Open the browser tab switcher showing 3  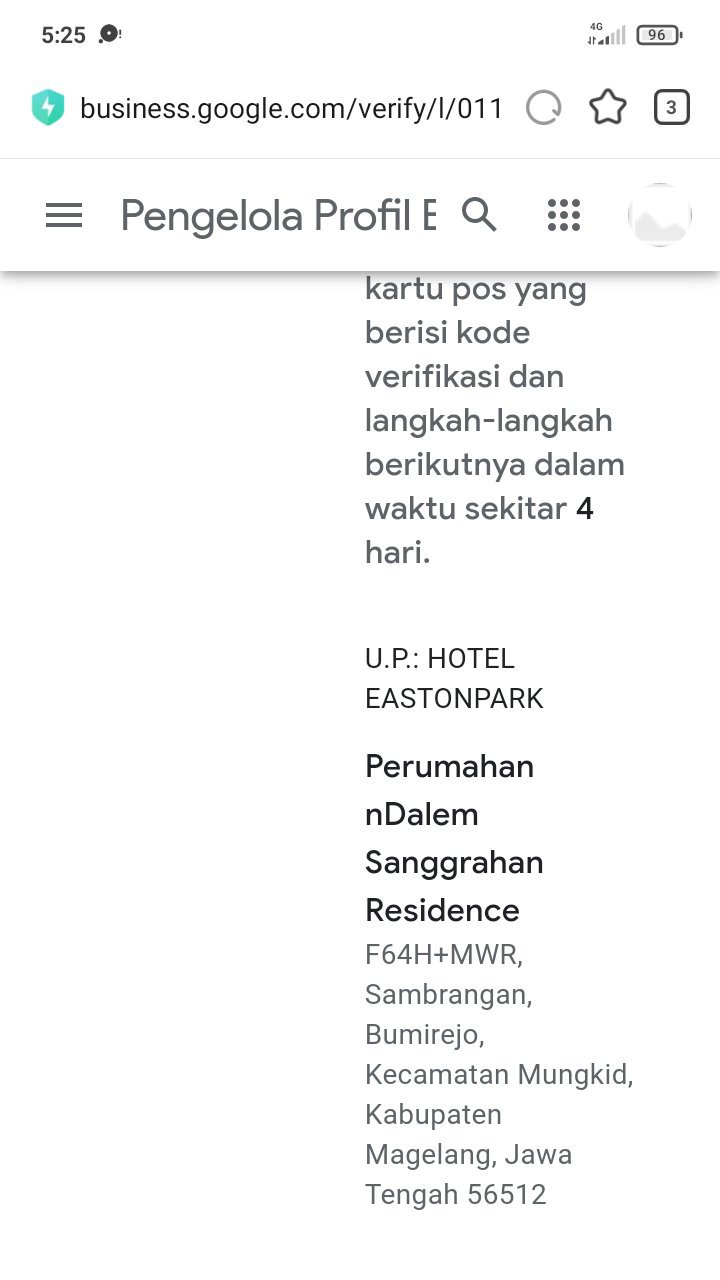671,108
